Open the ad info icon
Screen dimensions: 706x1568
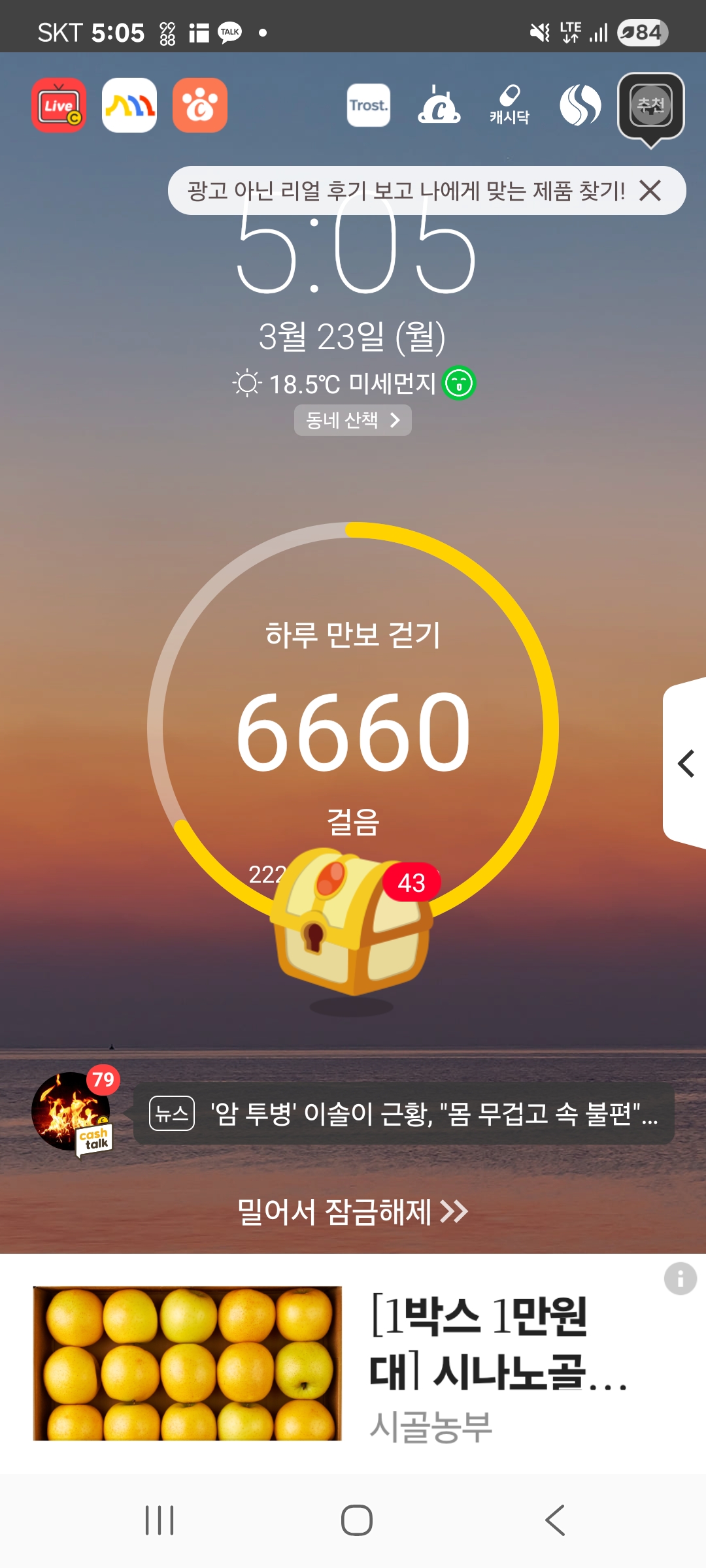680,1279
